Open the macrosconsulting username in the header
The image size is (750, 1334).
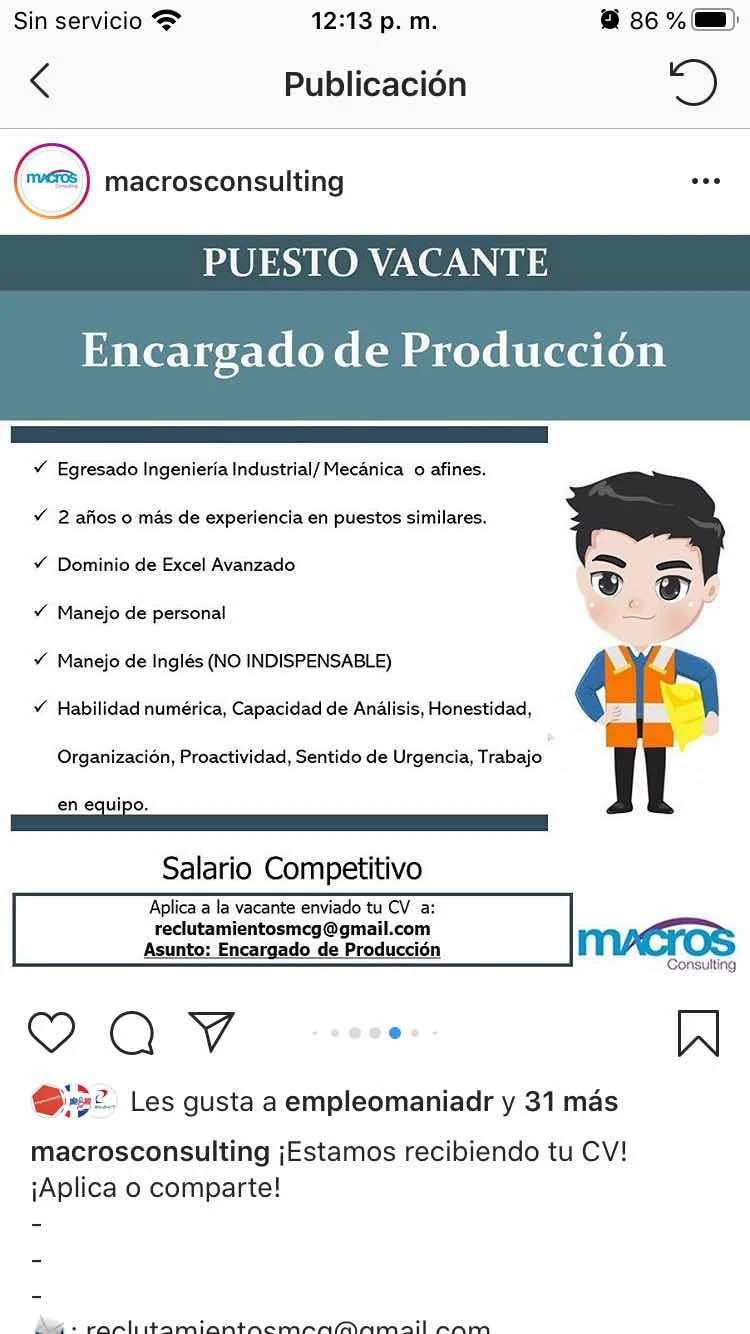pos(224,181)
